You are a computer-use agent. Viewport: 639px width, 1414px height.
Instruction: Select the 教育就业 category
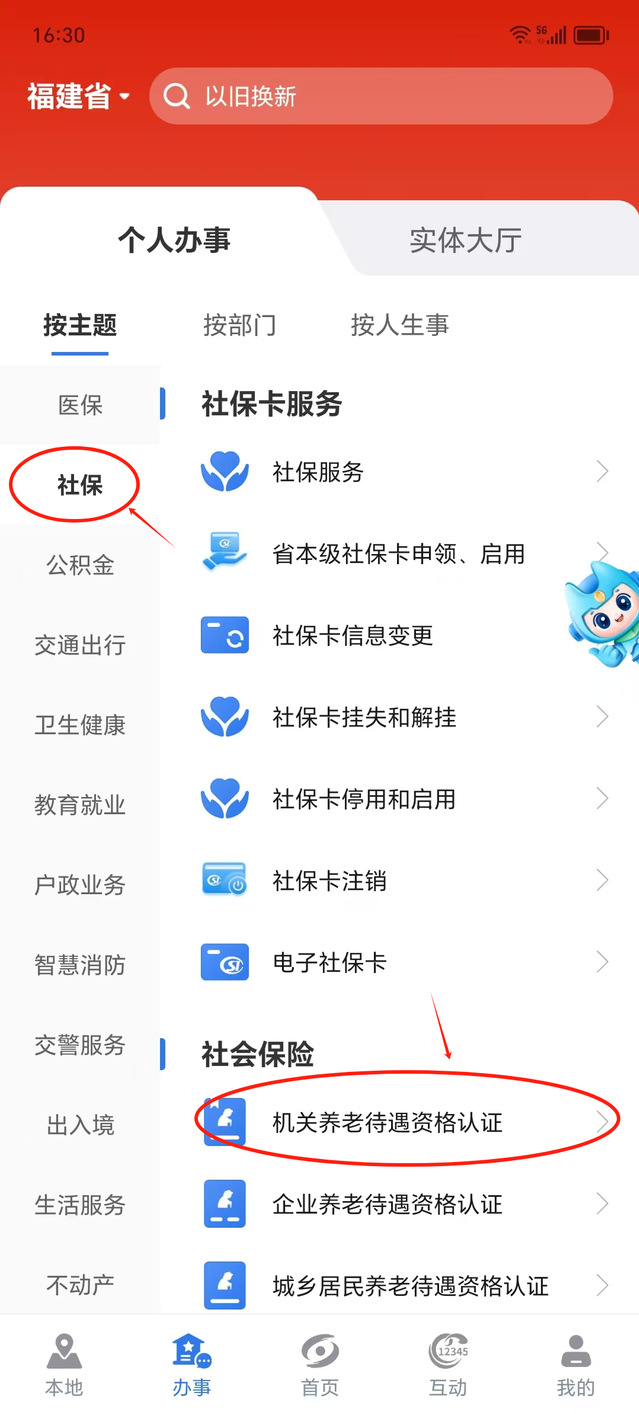80,805
